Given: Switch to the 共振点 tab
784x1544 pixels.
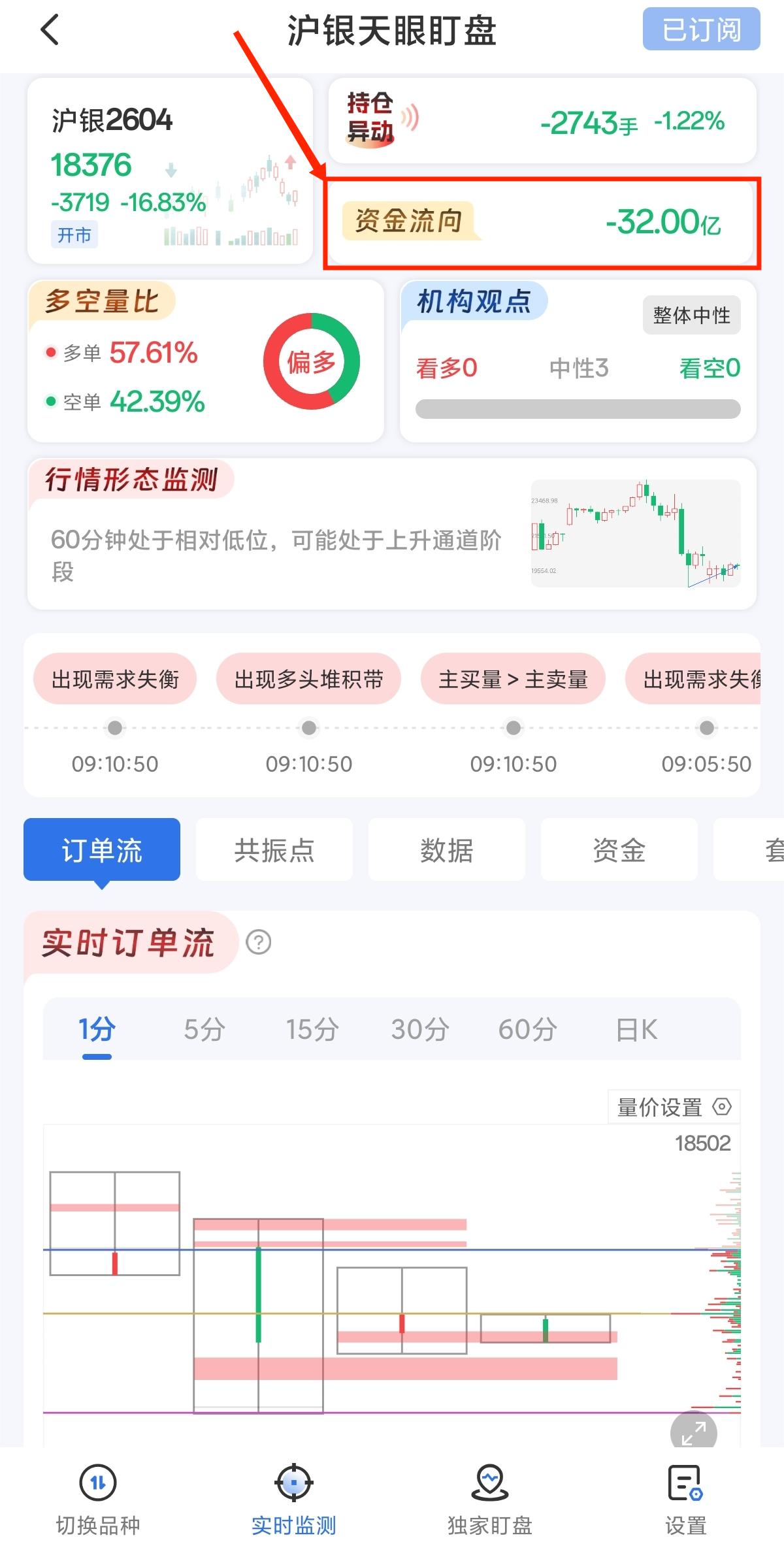Looking at the screenshot, I should click(274, 850).
